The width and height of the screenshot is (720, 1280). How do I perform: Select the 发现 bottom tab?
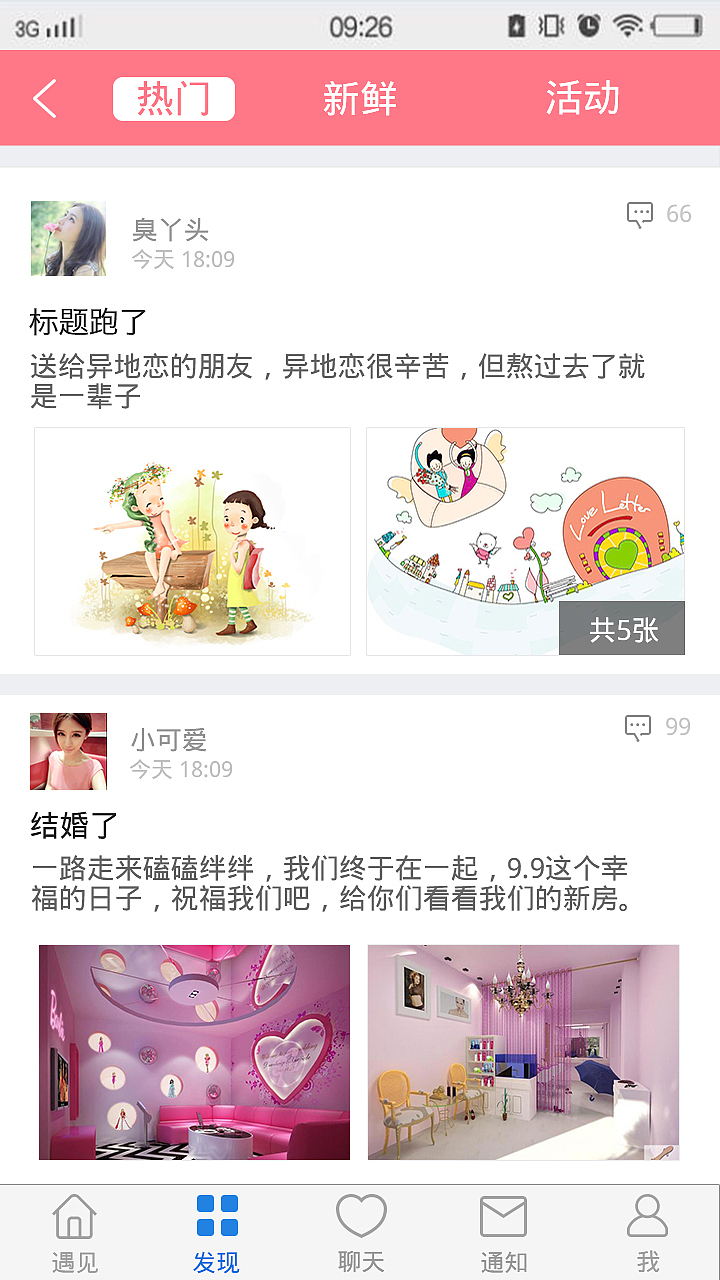[x=217, y=1232]
